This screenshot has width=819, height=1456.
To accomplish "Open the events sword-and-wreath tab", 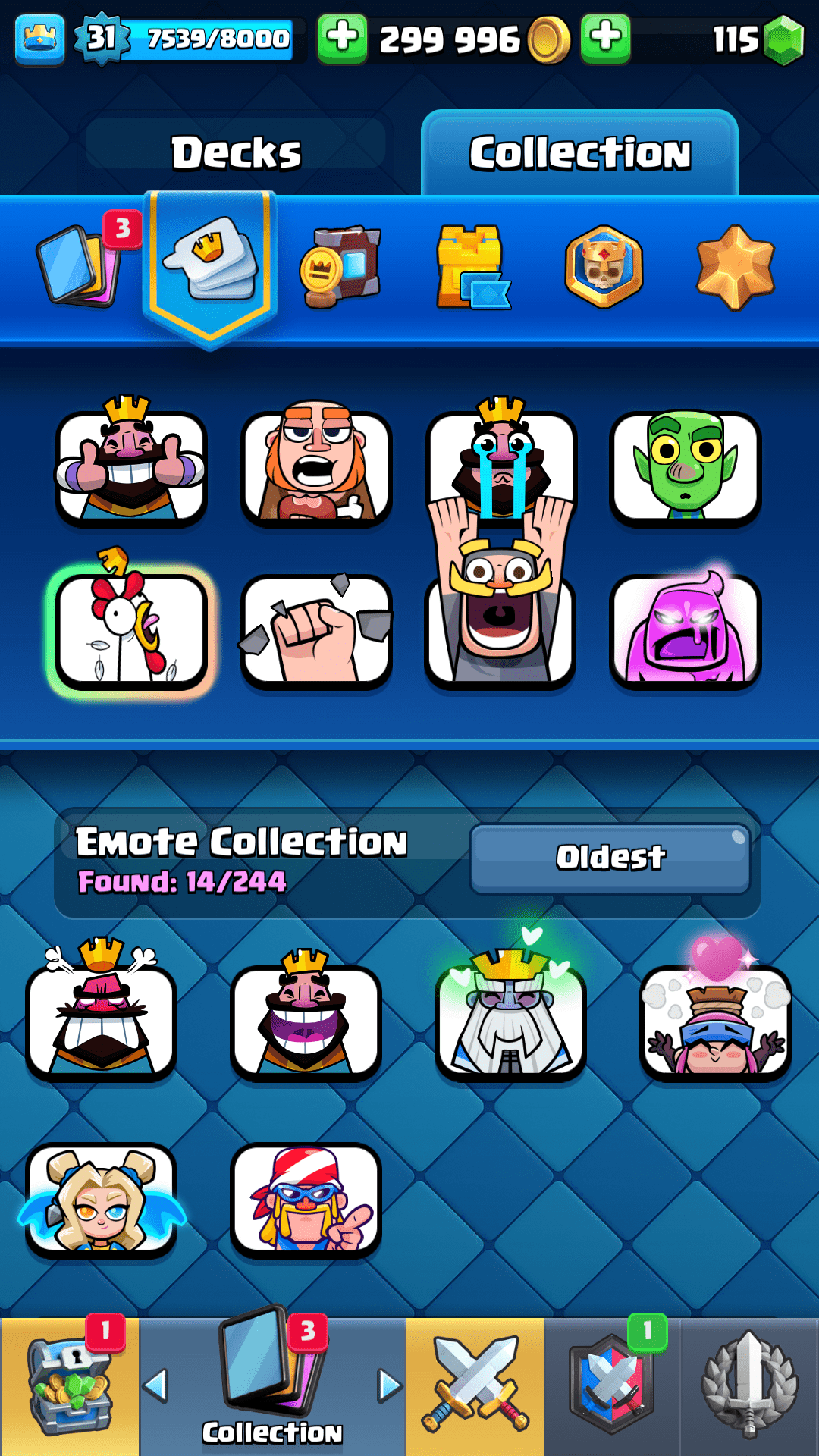I will pyautogui.click(x=749, y=1386).
